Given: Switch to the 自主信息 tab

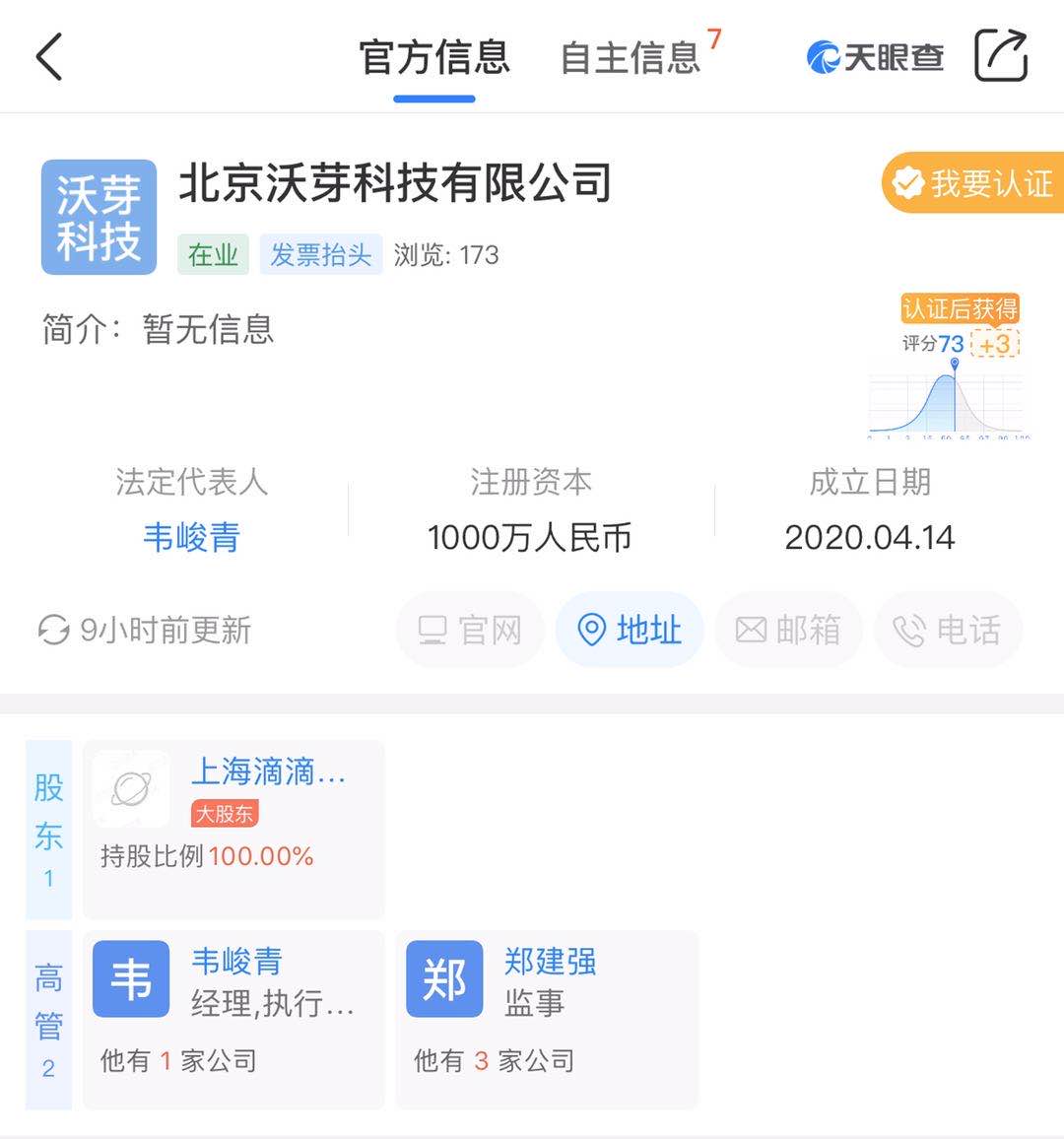Looking at the screenshot, I should 631,57.
